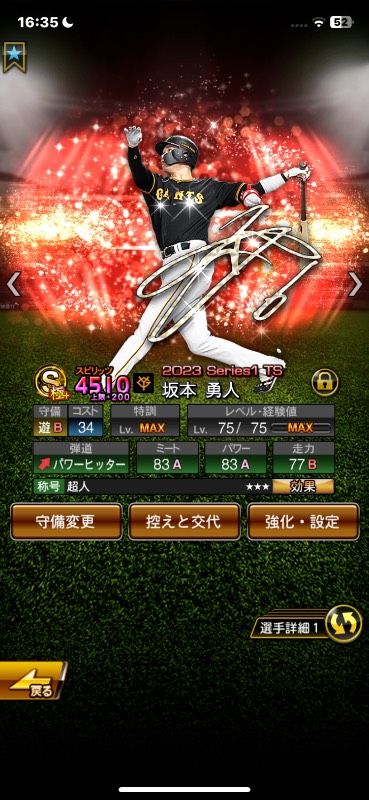Toggle the gold lock icon
This screenshot has height=800, width=369.
coord(325,382)
